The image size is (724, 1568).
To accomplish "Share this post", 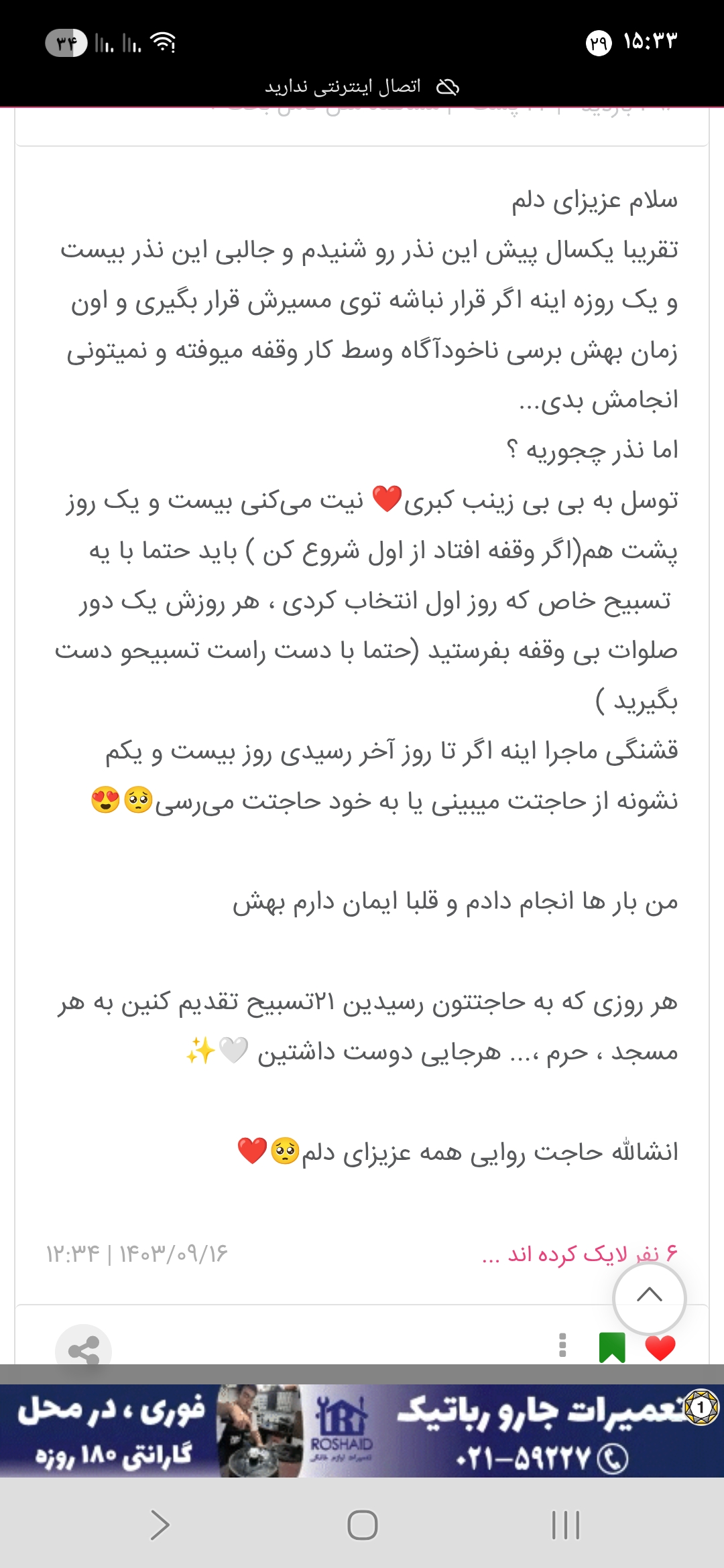I will point(84,1350).
